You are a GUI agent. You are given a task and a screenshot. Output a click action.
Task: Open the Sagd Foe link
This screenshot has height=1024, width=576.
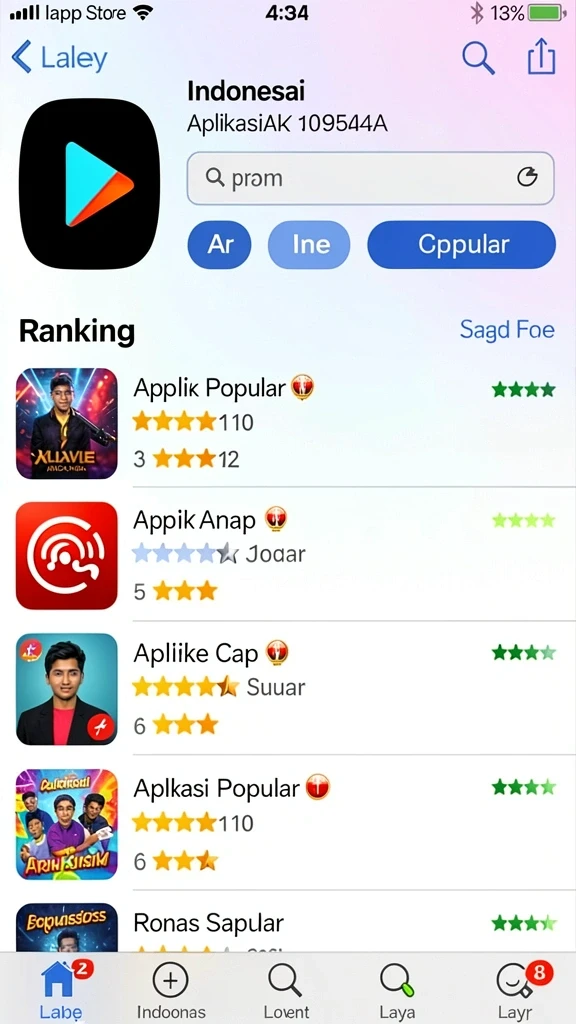pos(507,330)
